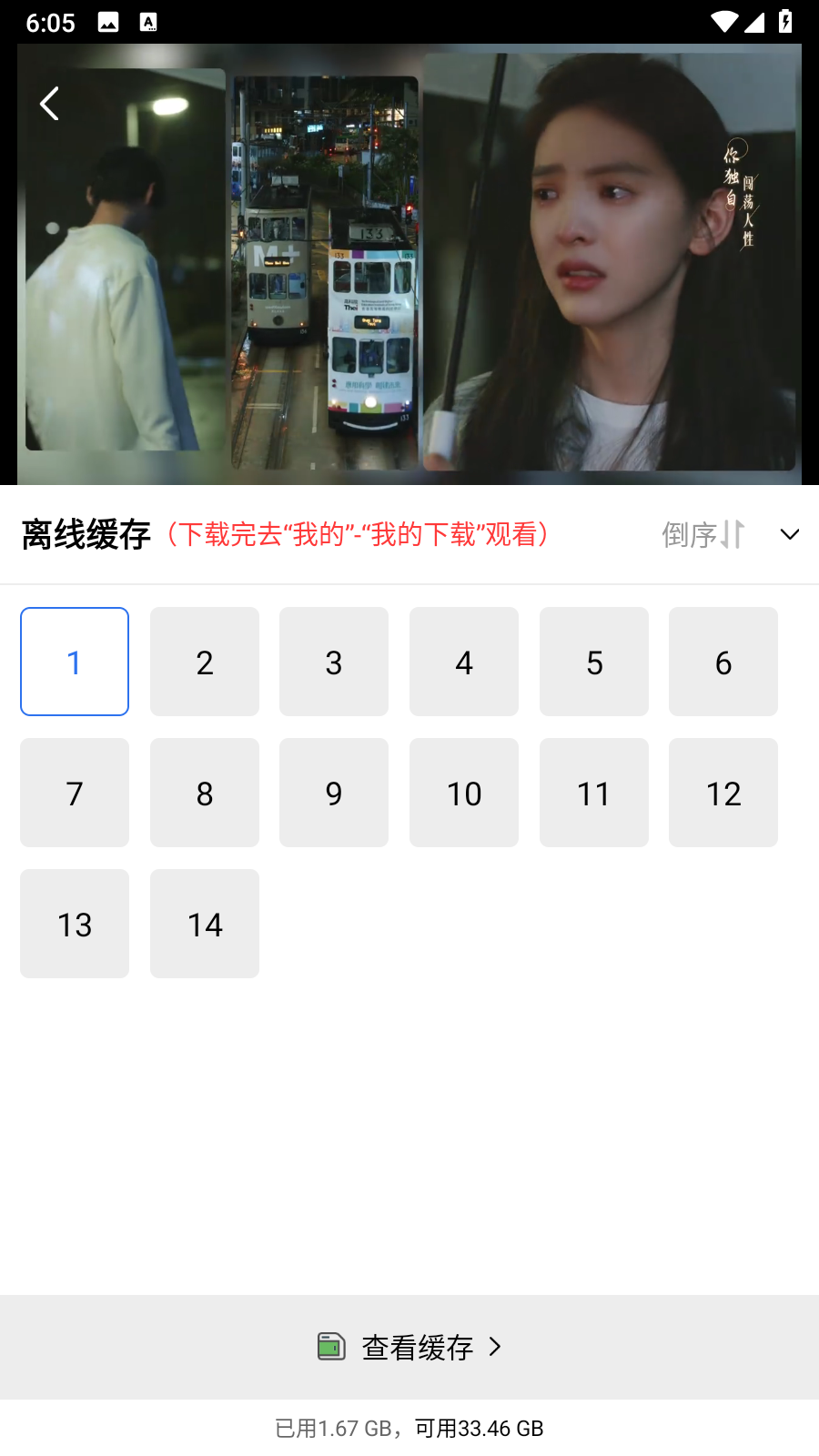Cache episode 5 offline
Viewport: 819px width, 1456px height.
[594, 662]
